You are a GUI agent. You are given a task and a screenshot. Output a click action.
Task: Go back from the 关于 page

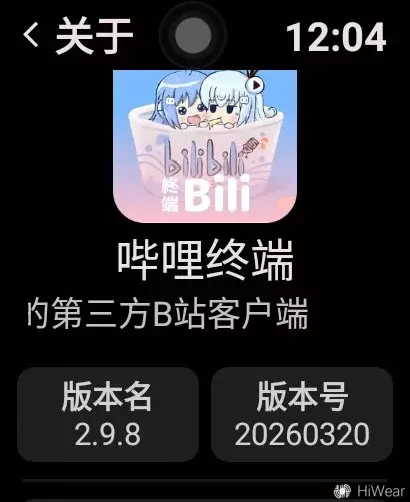pos(31,35)
